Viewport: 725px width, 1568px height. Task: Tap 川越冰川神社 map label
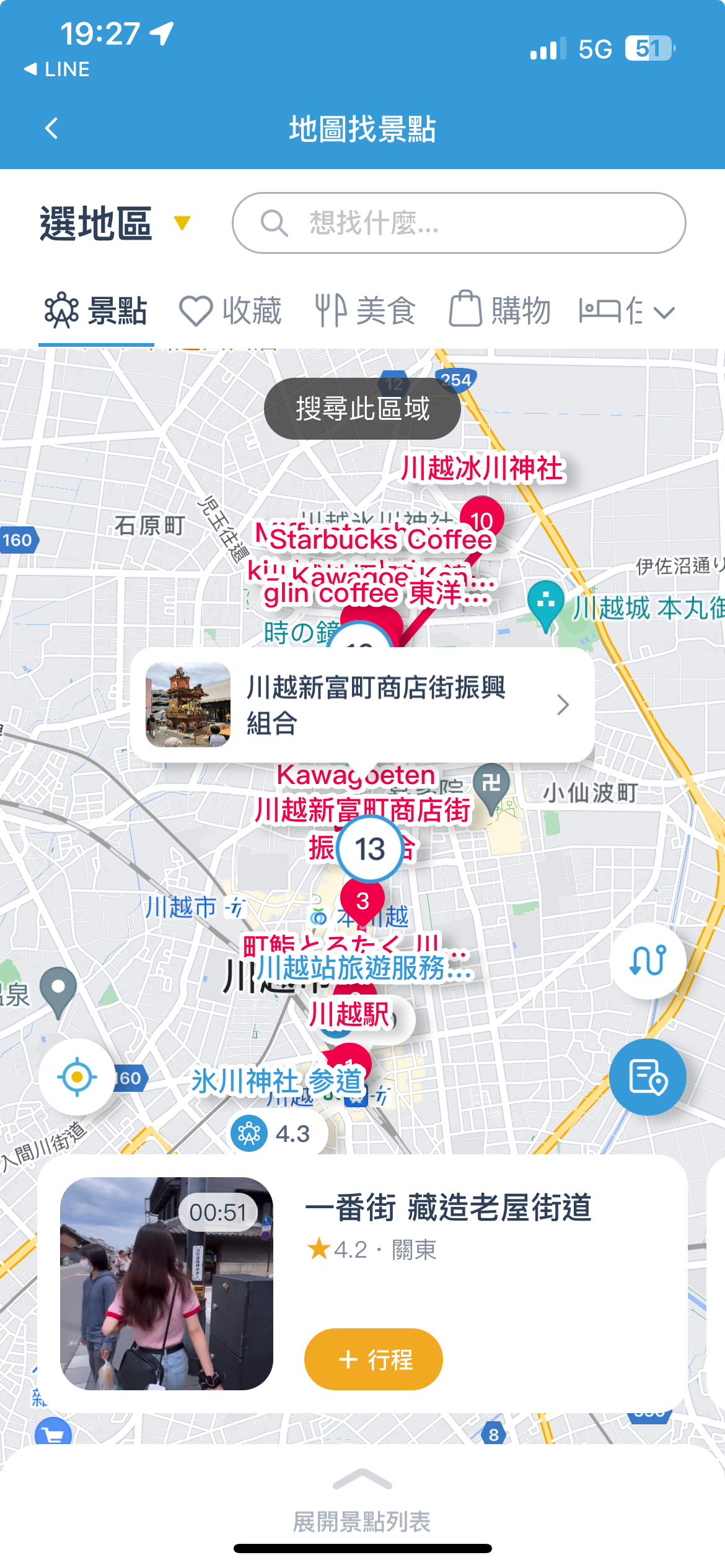(481, 468)
